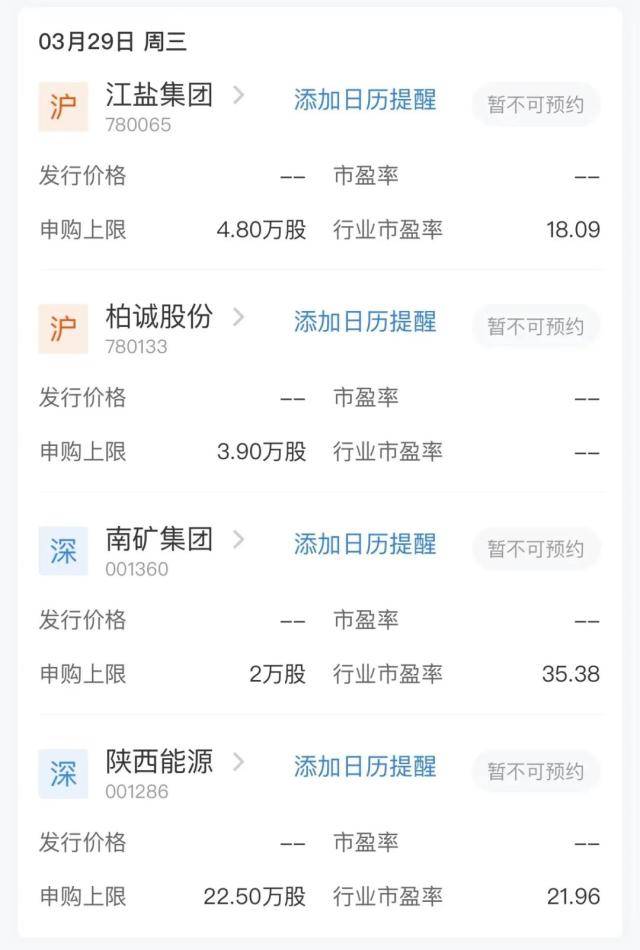Add calendar reminder for 柏诚股份
This screenshot has width=640, height=950.
[365, 322]
